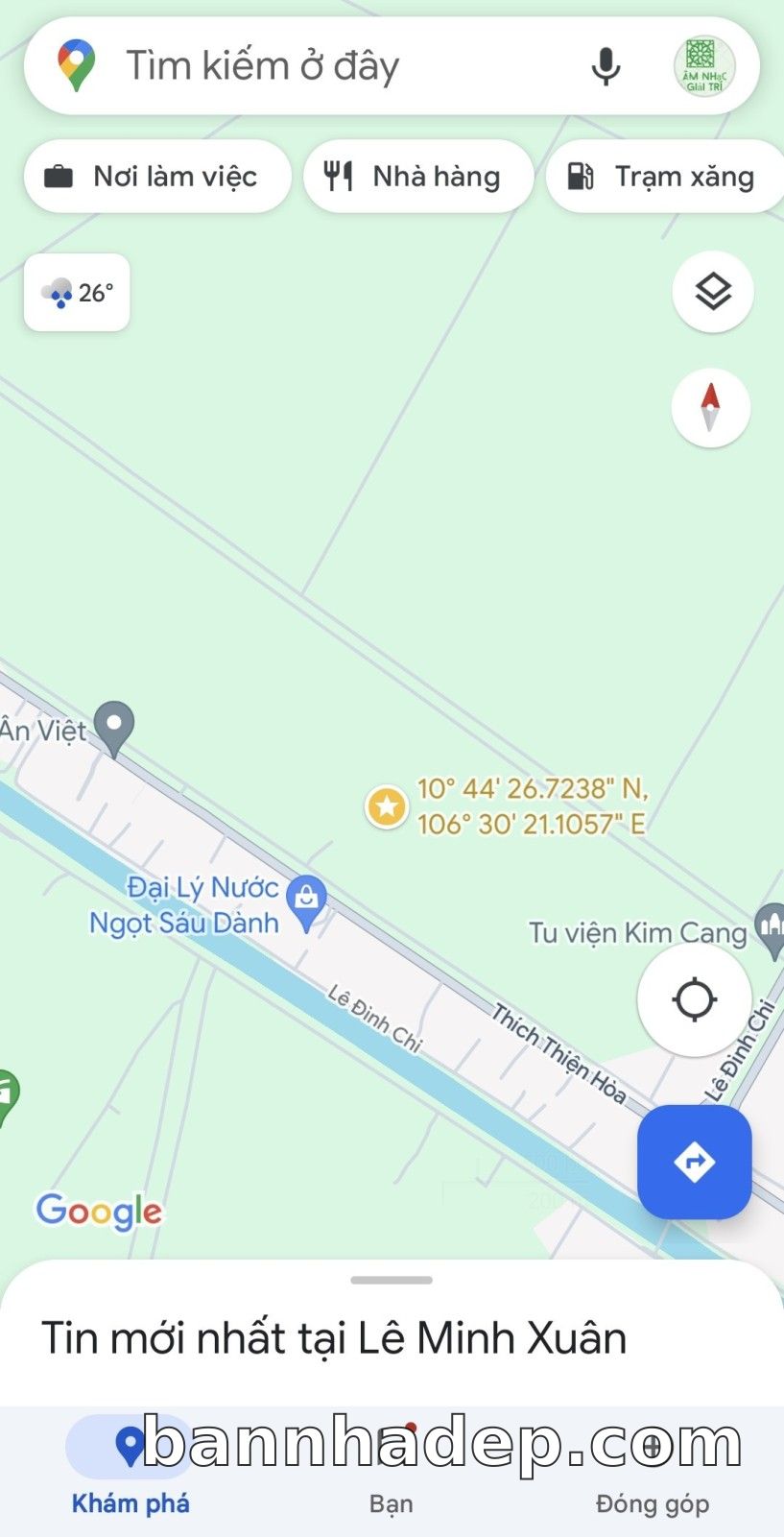784x1537 pixels.
Task: Open "Tu viện Kim Cang" marker
Action: click(771, 930)
